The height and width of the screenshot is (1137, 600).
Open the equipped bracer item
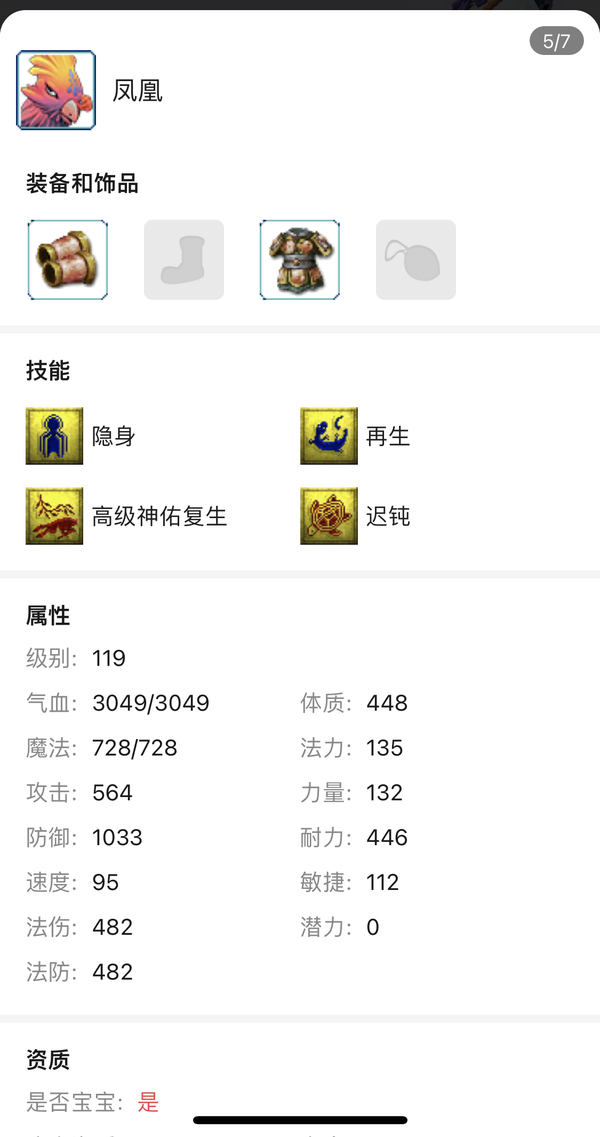point(67,260)
